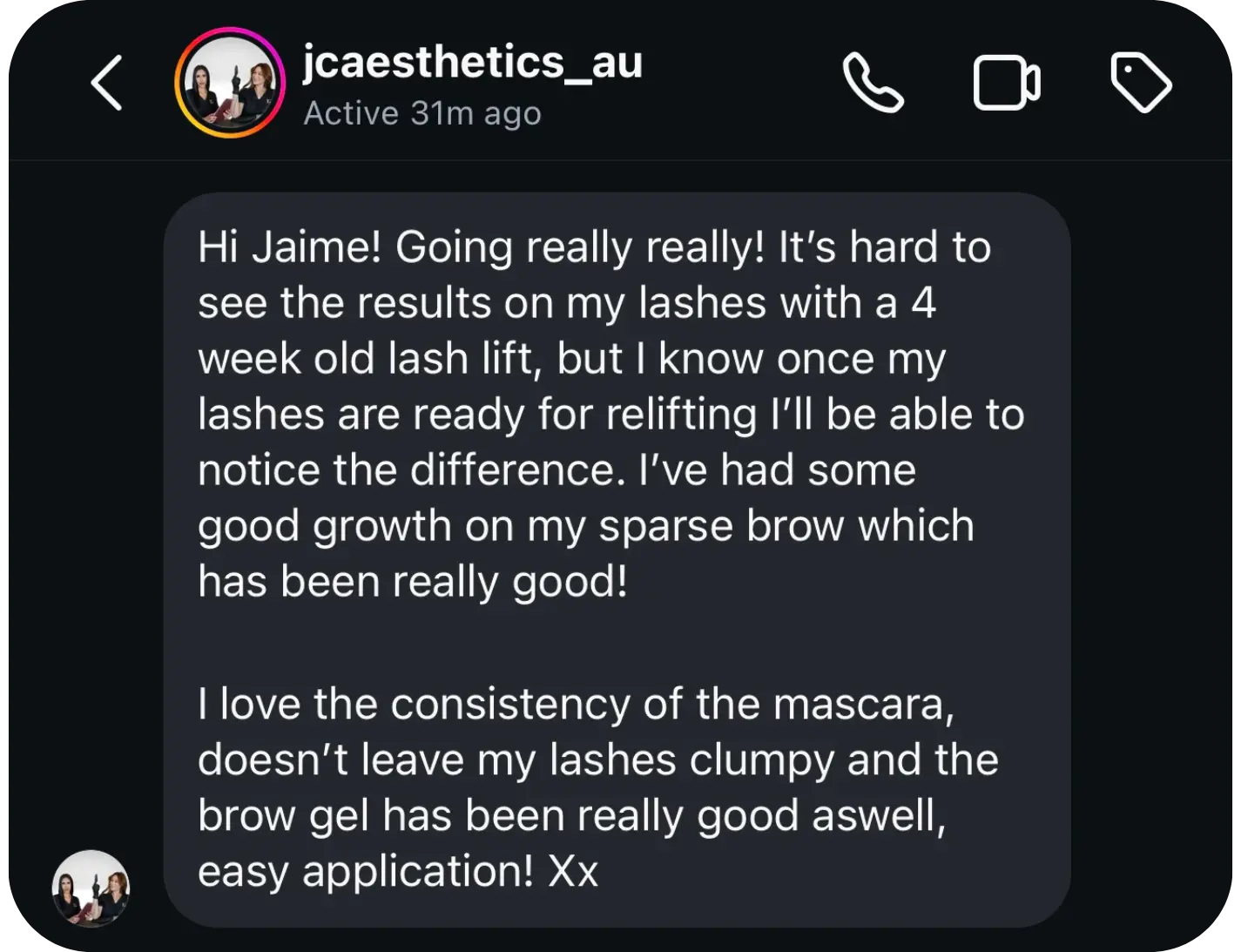The height and width of the screenshot is (952, 1241).
Task: Open jcaesthetics_au profile from header name
Action: 472,63
